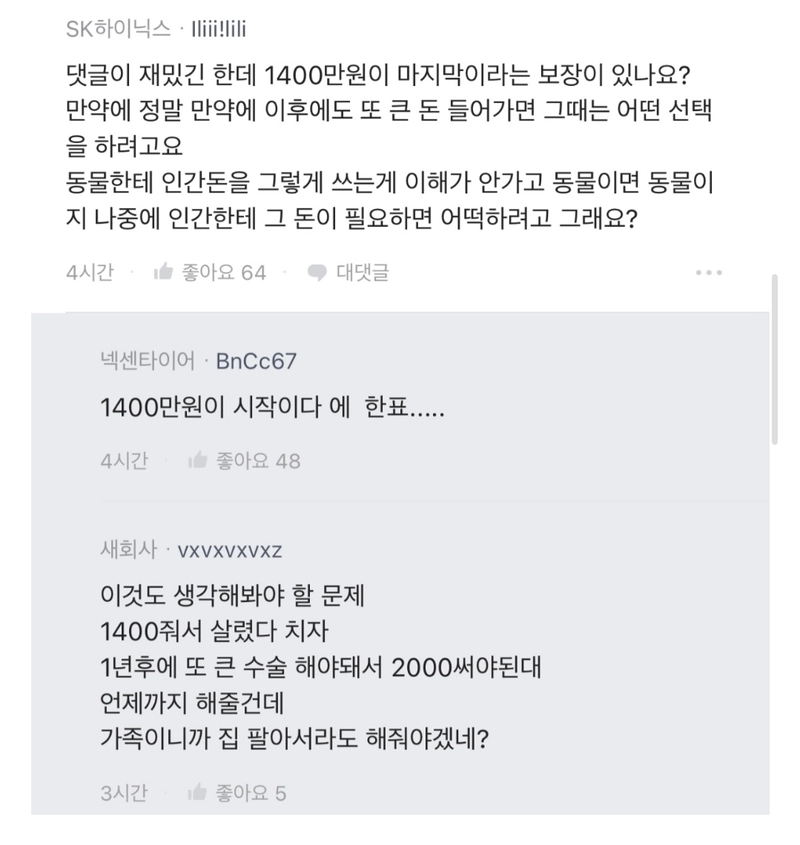Like the SK하이닉스 comment with 64 likes

[x=208, y=272]
